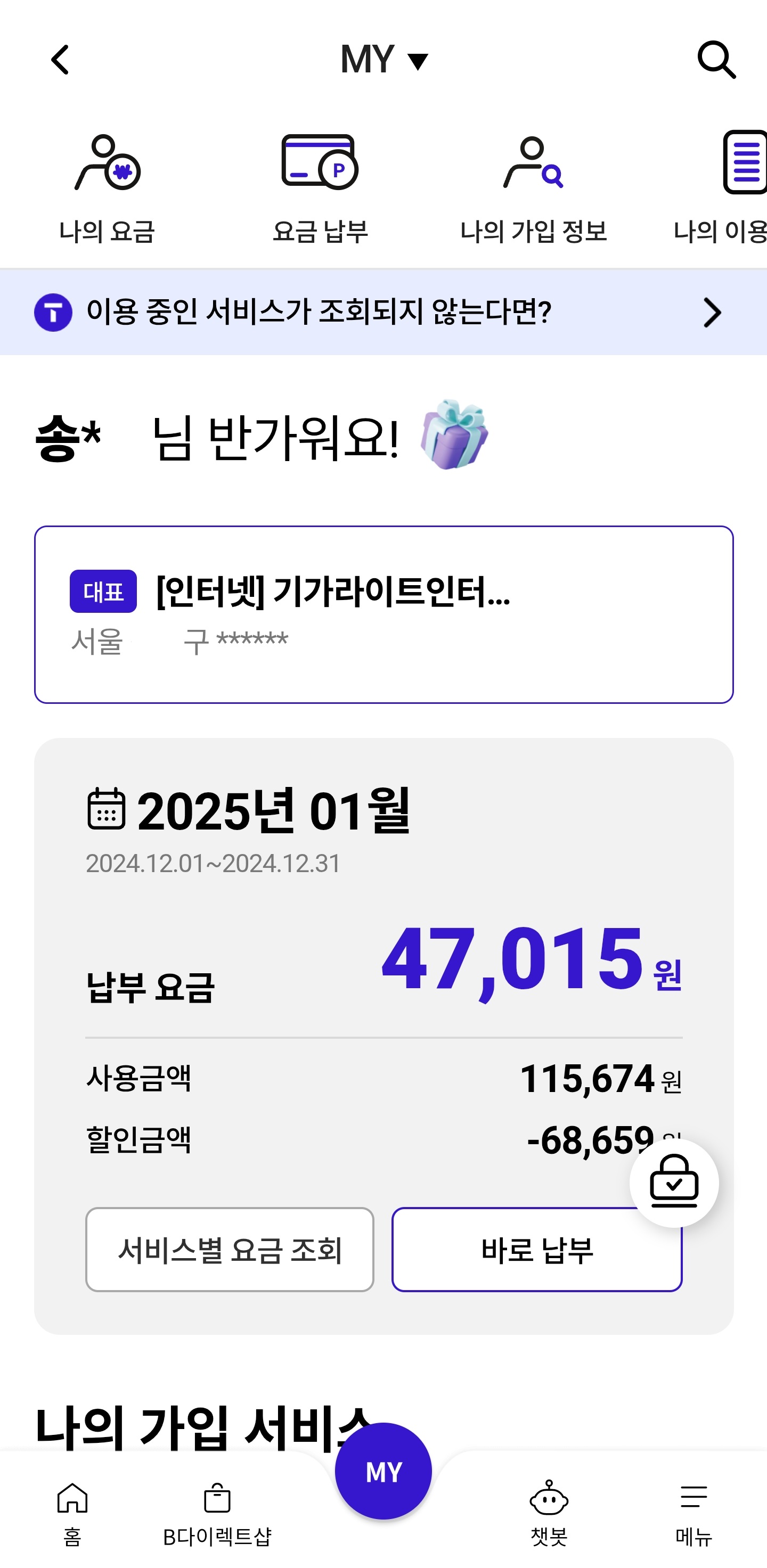Go back with the top-left arrow
Image resolution: width=767 pixels, height=1568 pixels.
pyautogui.click(x=60, y=60)
